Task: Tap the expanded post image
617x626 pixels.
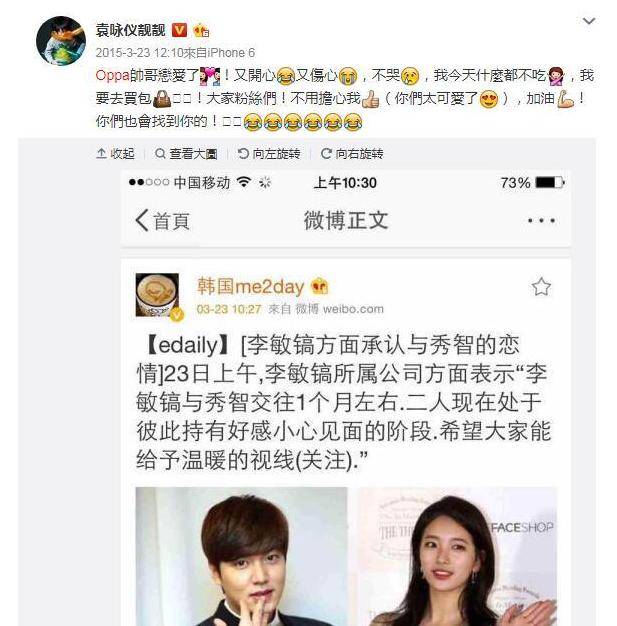Action: (x=345, y=400)
